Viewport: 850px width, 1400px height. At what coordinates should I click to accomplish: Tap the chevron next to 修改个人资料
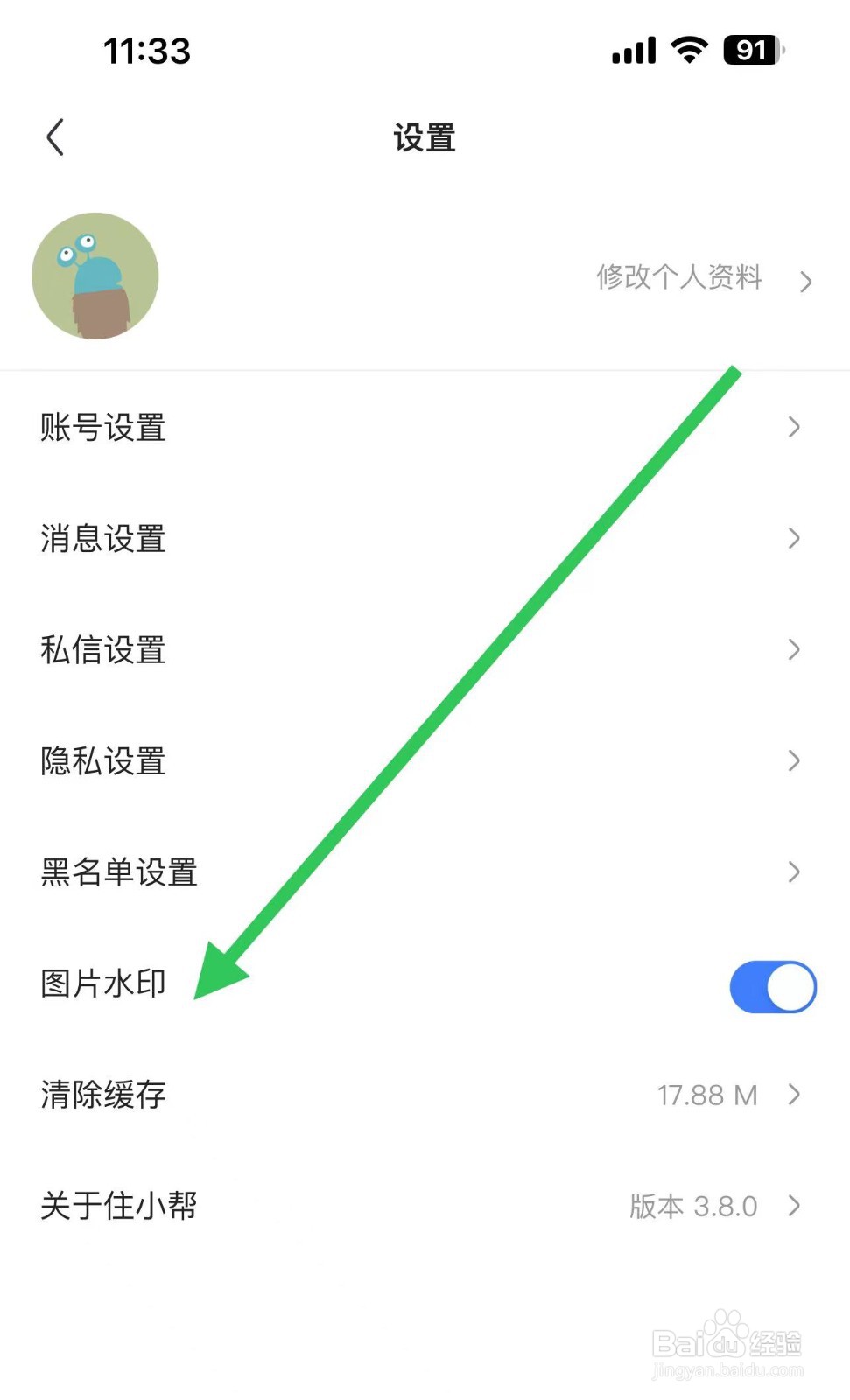click(806, 281)
